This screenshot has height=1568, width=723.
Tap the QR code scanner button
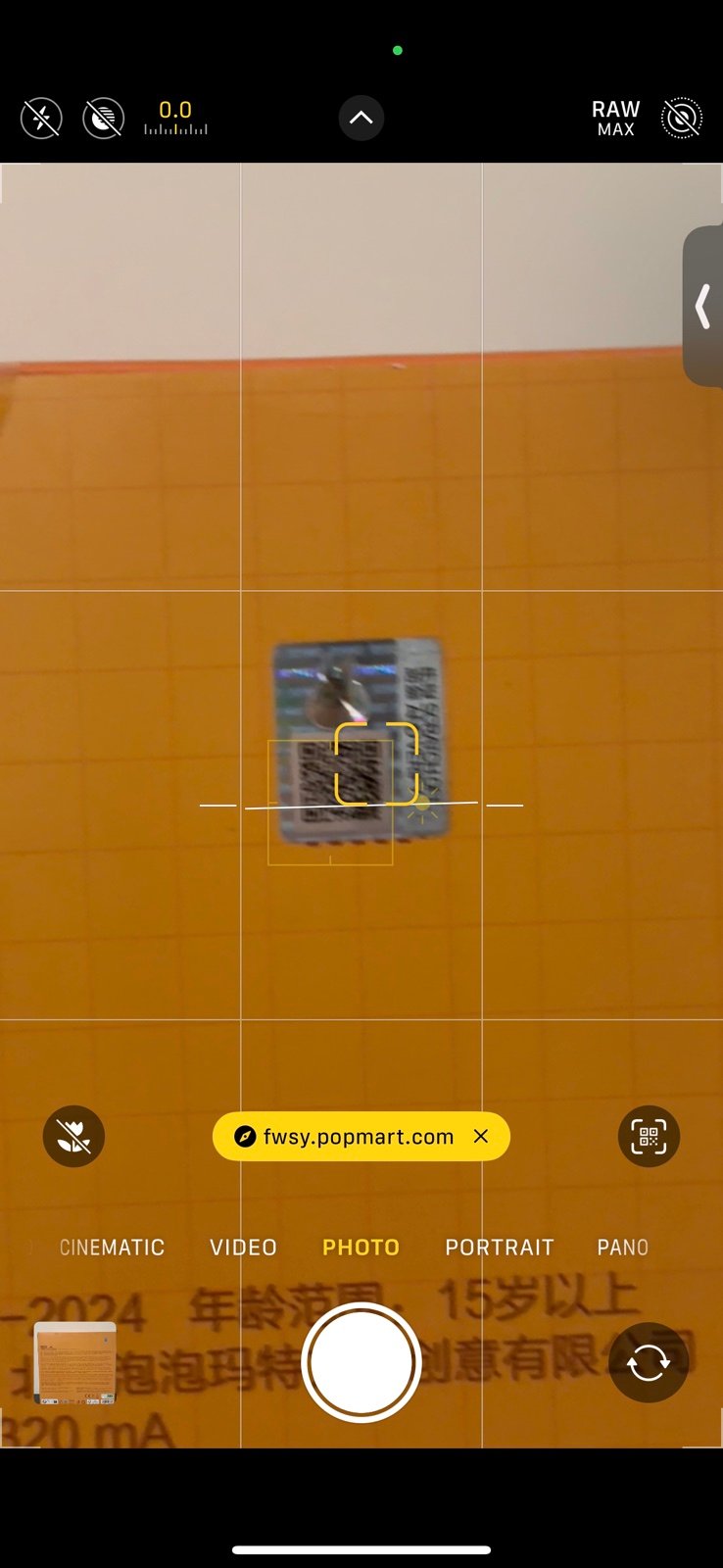point(649,1136)
